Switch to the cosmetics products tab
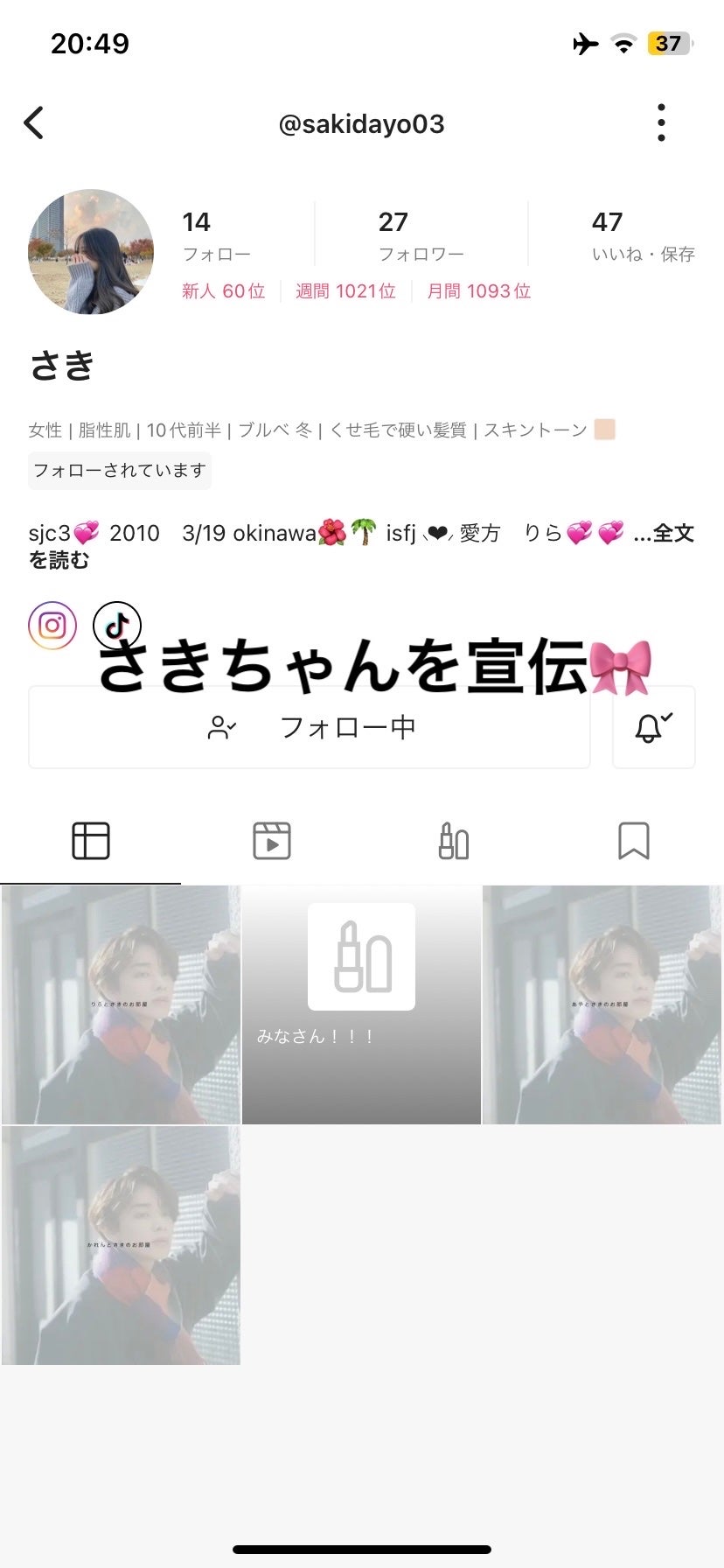The height and width of the screenshot is (1568, 724). pos(453,841)
